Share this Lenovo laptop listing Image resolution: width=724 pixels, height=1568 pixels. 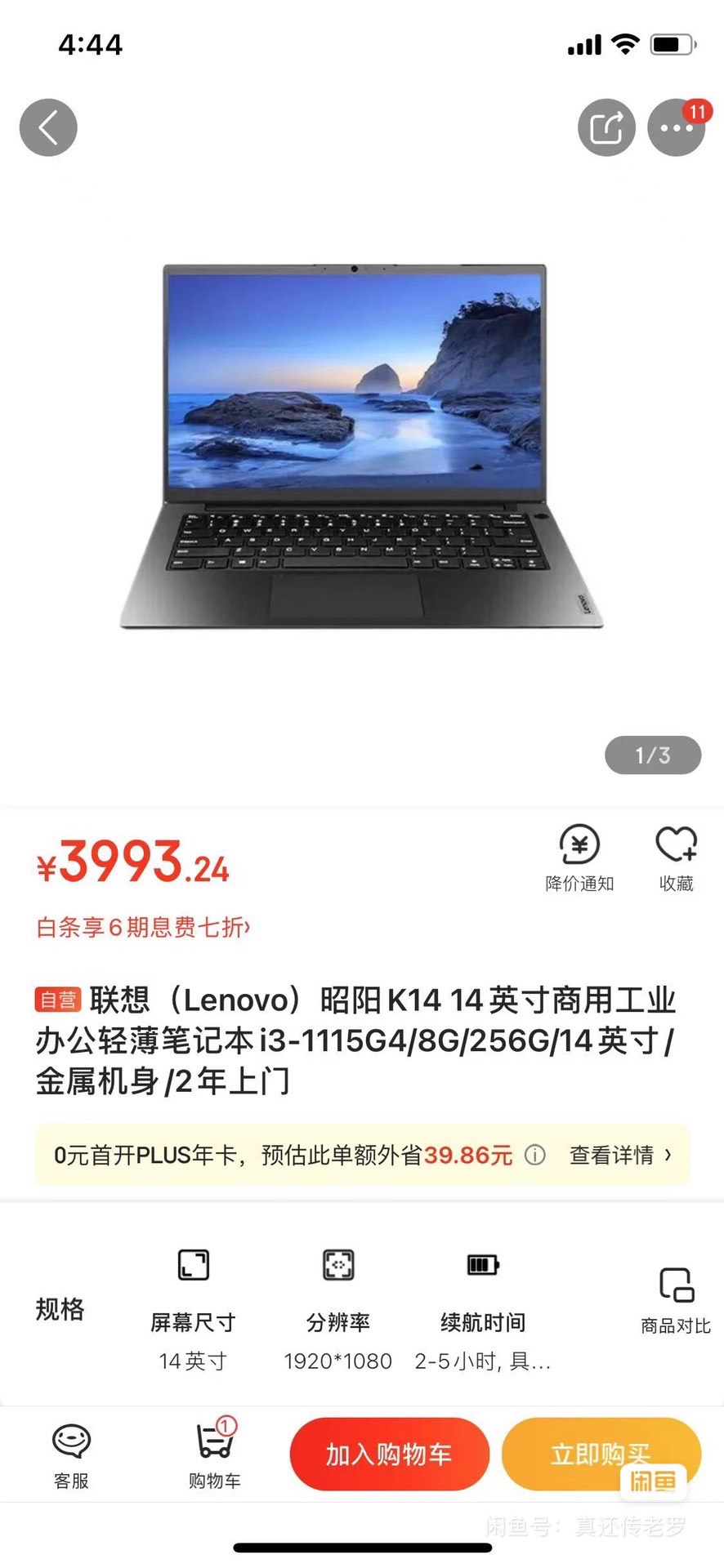[606, 128]
